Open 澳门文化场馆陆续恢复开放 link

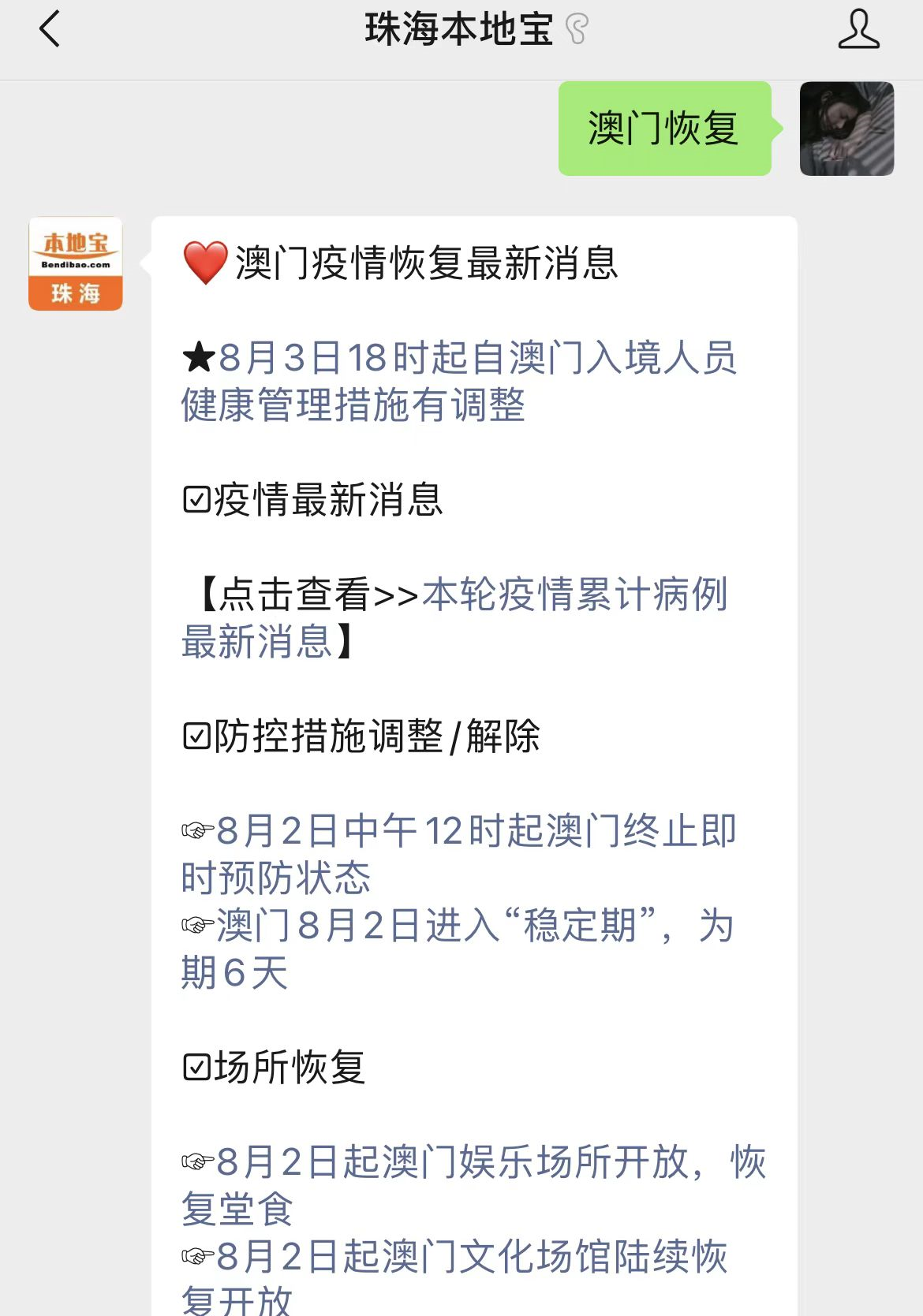(x=470, y=1258)
